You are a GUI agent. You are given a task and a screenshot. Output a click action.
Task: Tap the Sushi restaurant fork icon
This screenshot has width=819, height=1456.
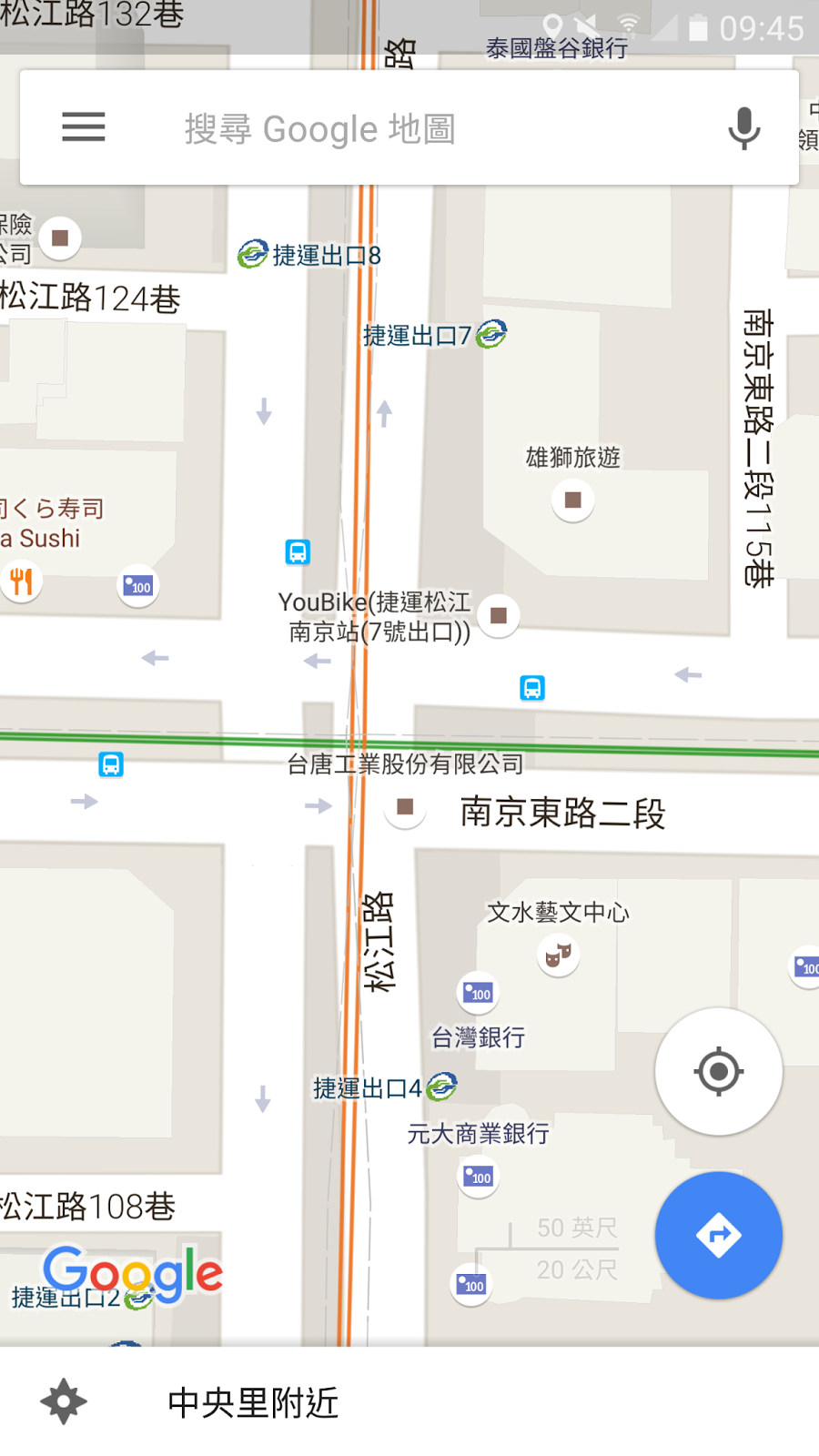pos(22,581)
